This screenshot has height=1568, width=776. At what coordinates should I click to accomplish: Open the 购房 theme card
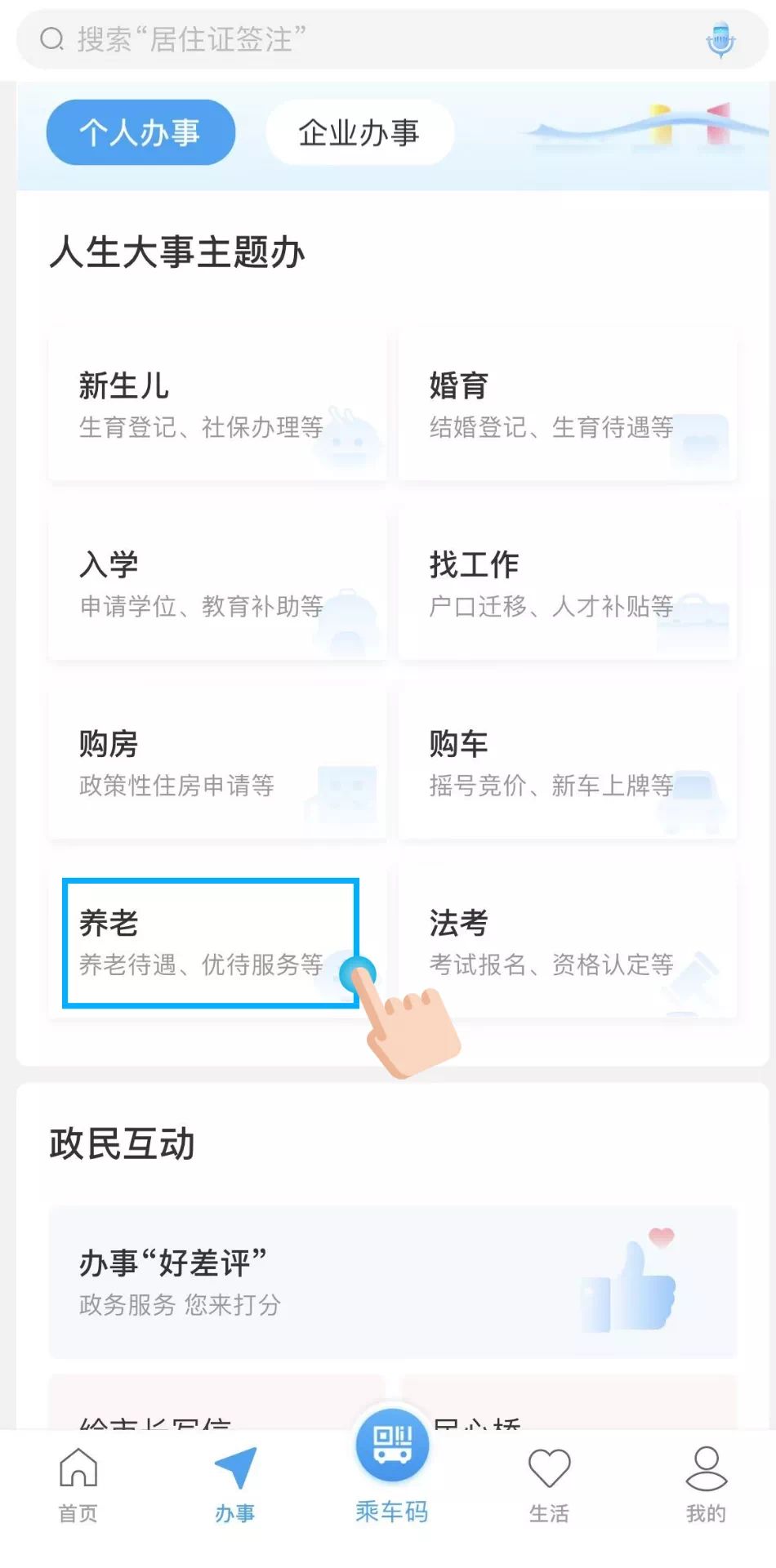pyautogui.click(x=216, y=764)
